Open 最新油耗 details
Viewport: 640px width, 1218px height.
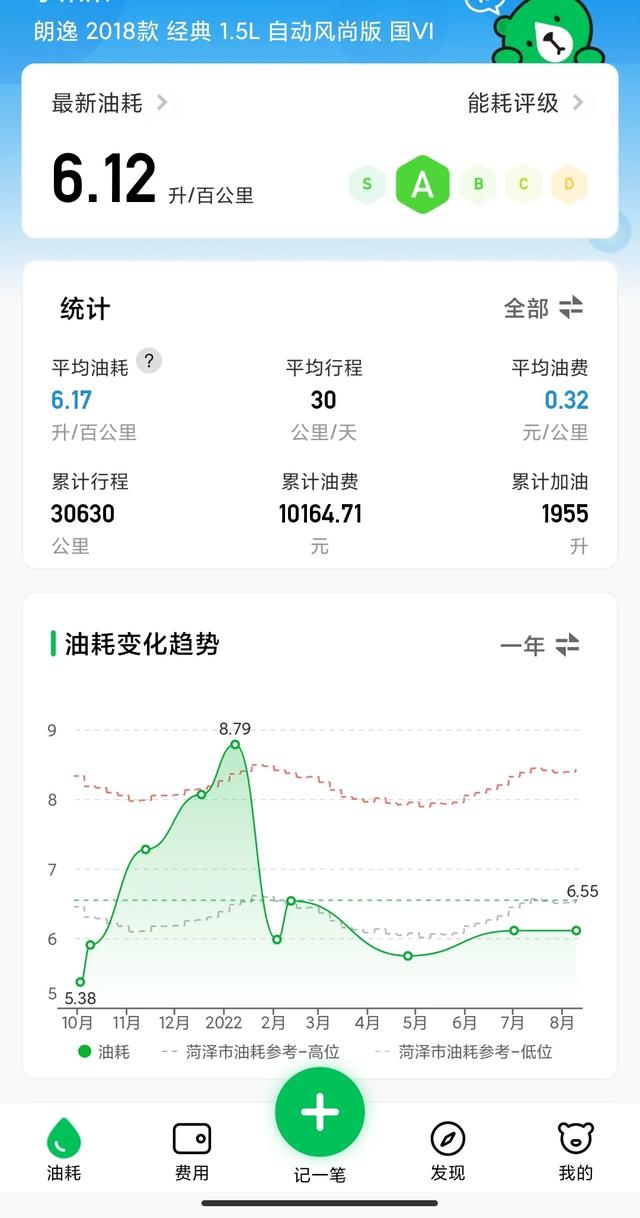click(x=110, y=102)
